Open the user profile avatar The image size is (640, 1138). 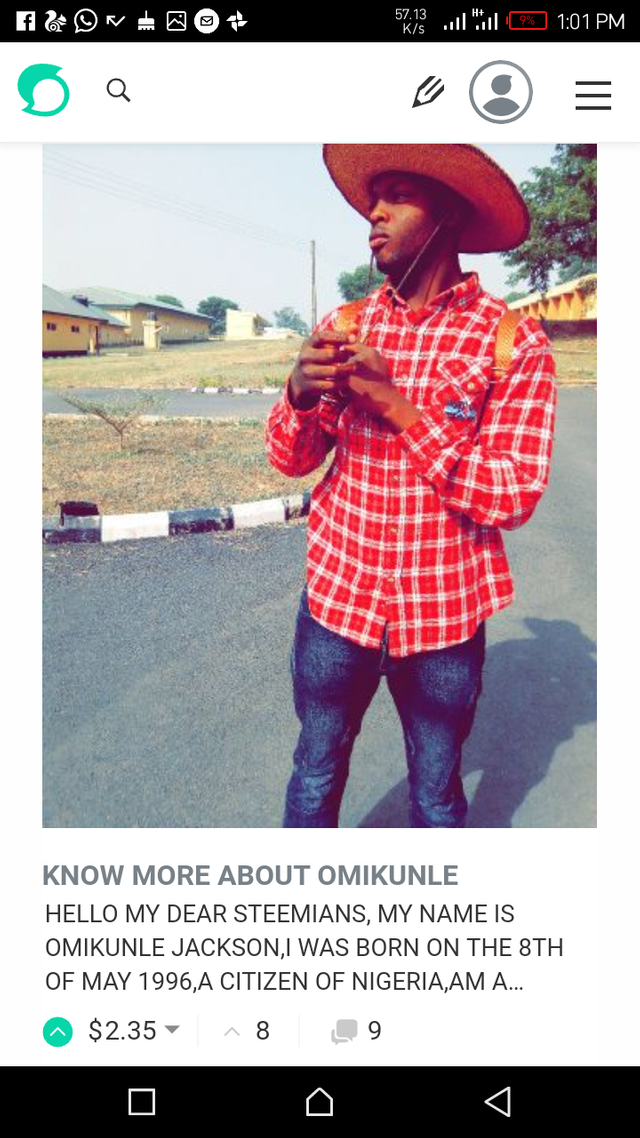[500, 92]
